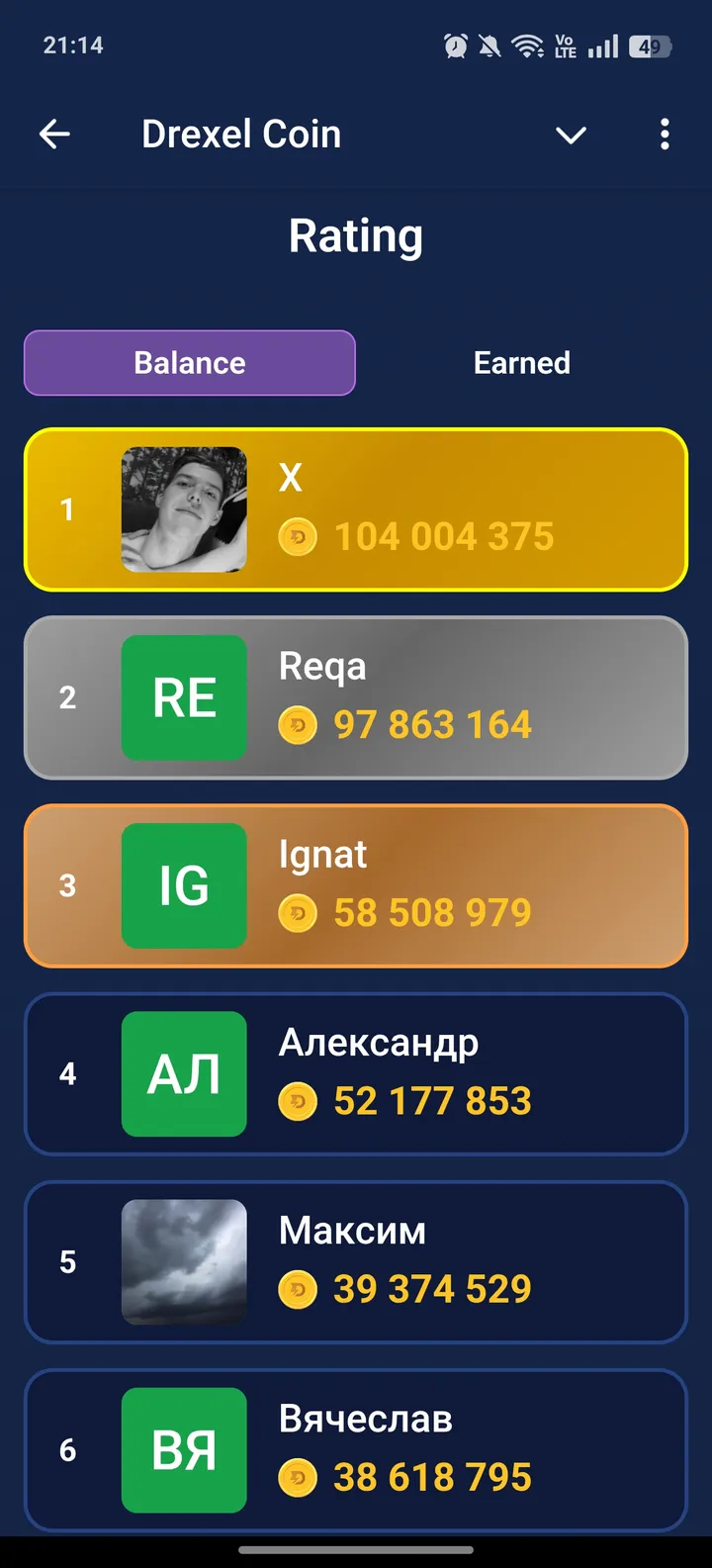Viewport: 712px width, 1568px height.
Task: View Reqa's rating card
Action: click(356, 697)
